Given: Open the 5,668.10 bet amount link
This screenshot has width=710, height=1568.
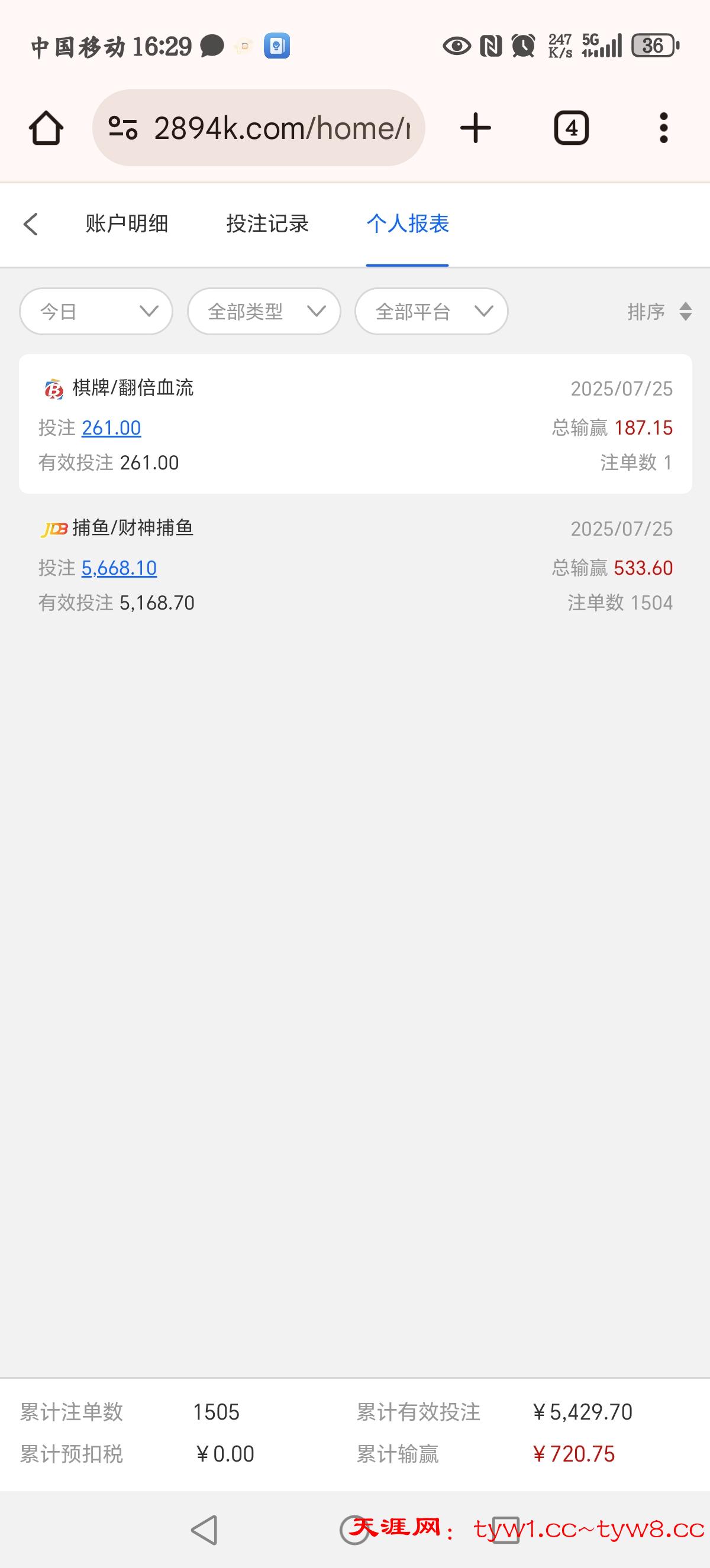Looking at the screenshot, I should [x=120, y=568].
